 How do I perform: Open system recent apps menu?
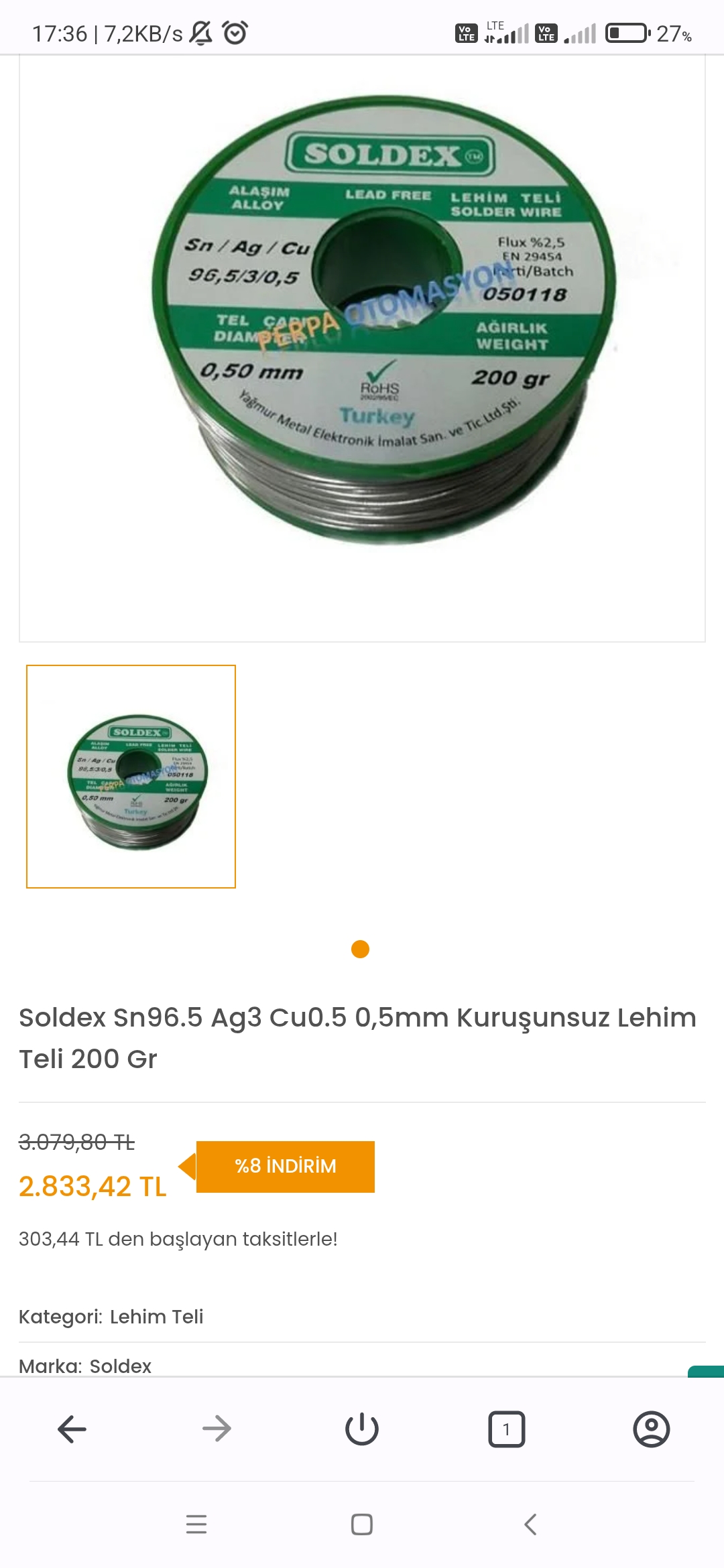coord(196,1524)
